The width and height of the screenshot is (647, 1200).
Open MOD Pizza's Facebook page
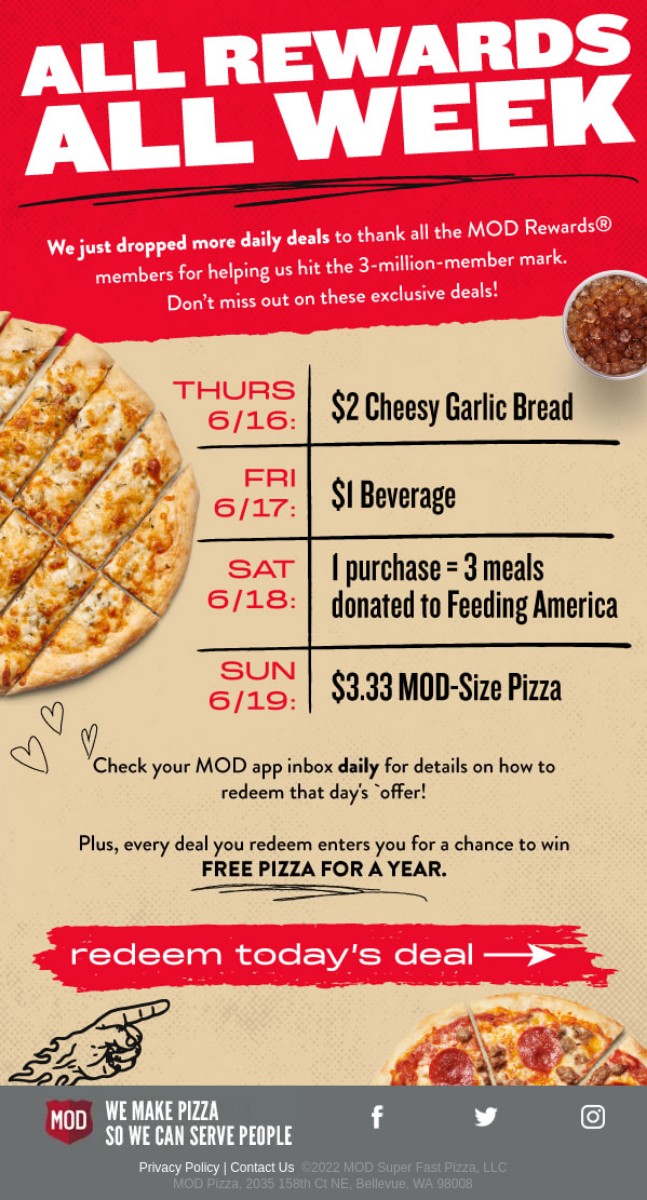tap(377, 1117)
